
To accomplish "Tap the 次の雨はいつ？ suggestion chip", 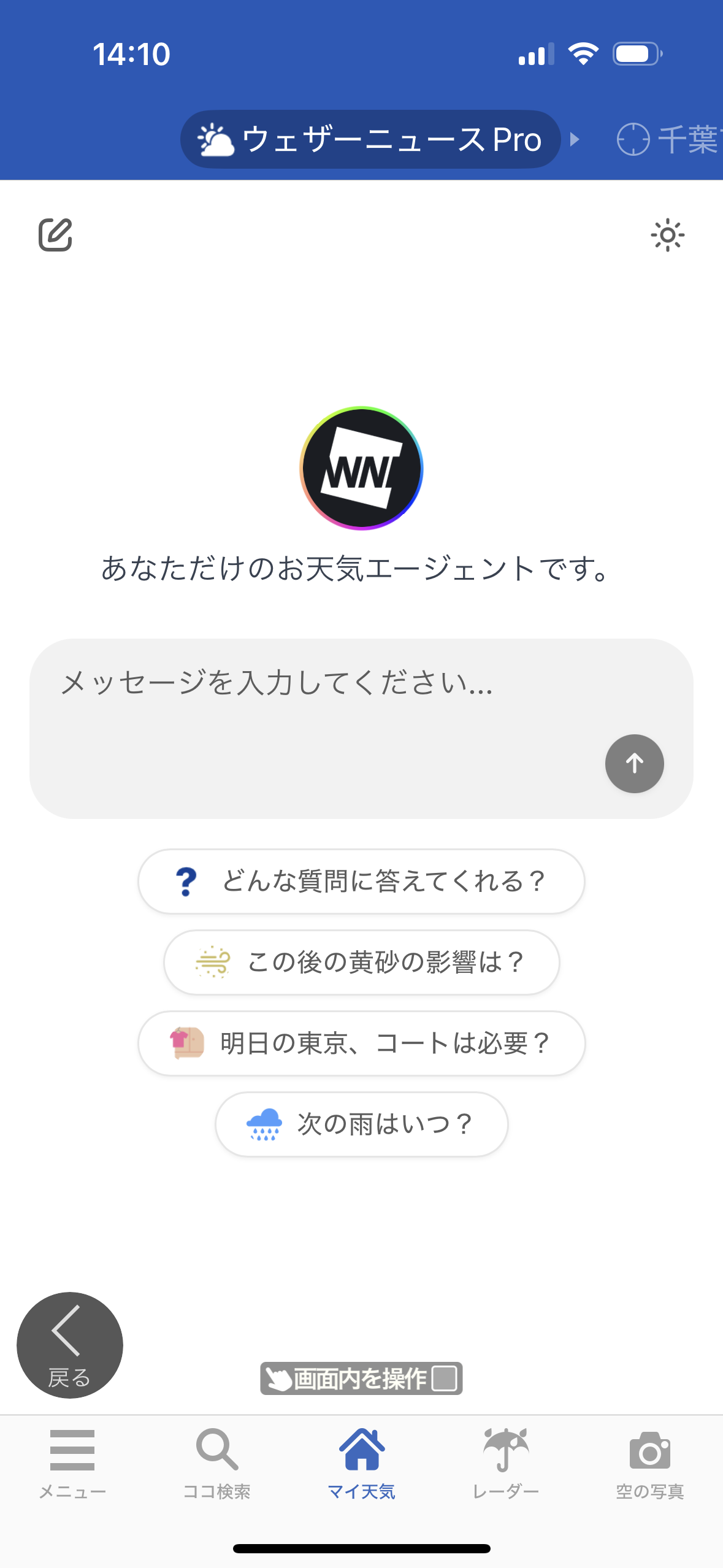I will [361, 1124].
